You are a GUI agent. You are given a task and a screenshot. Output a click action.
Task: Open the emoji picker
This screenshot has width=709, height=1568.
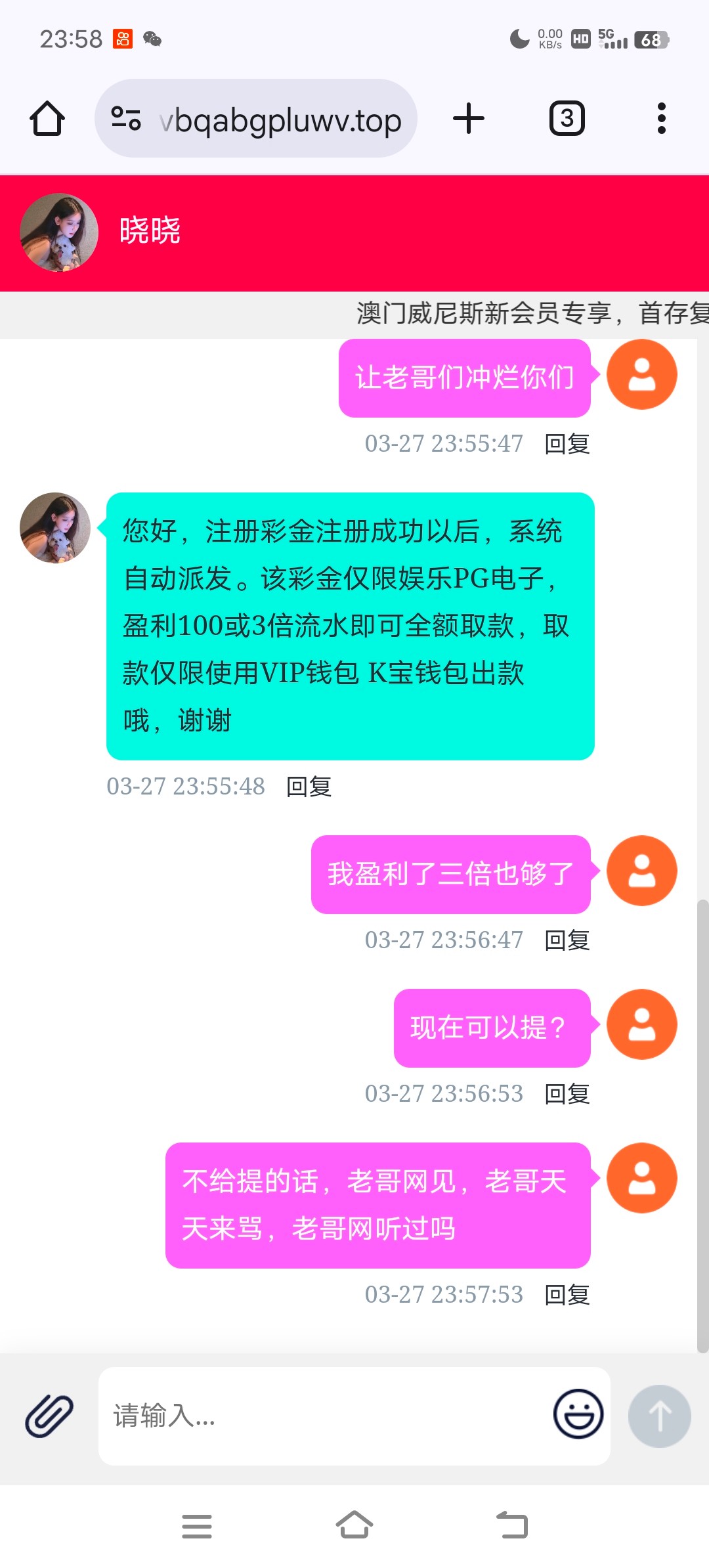click(578, 1414)
